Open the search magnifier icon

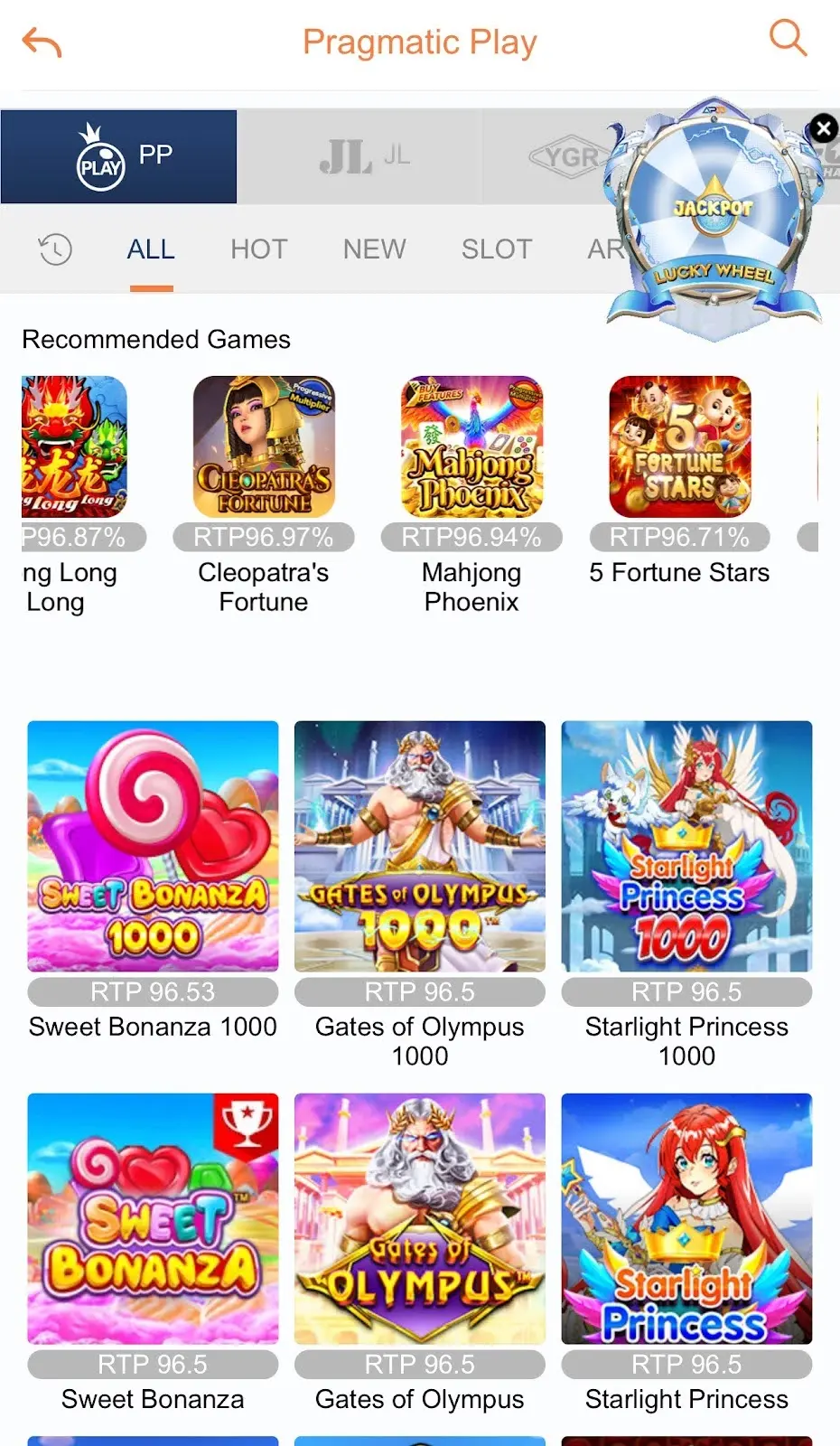coord(787,38)
